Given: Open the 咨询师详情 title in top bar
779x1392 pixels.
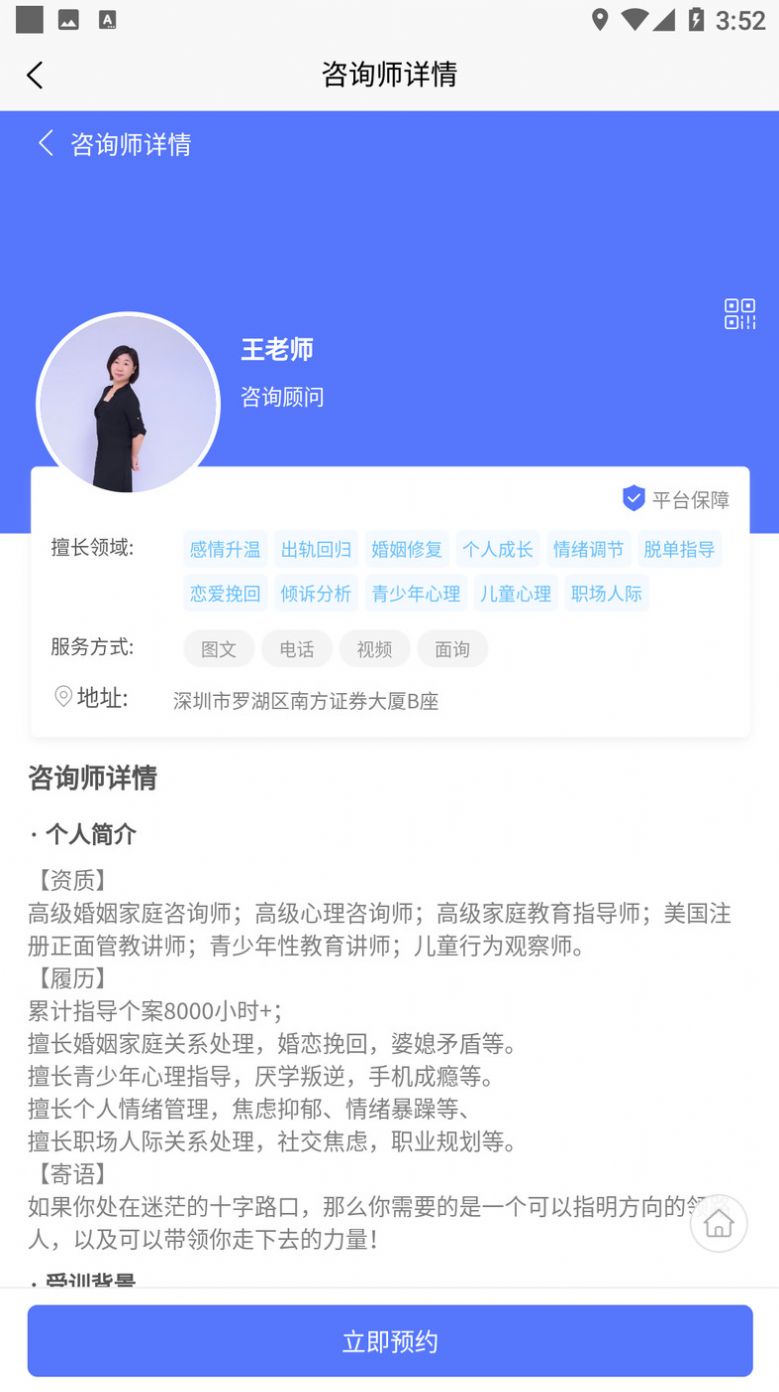Looking at the screenshot, I should tap(389, 75).
